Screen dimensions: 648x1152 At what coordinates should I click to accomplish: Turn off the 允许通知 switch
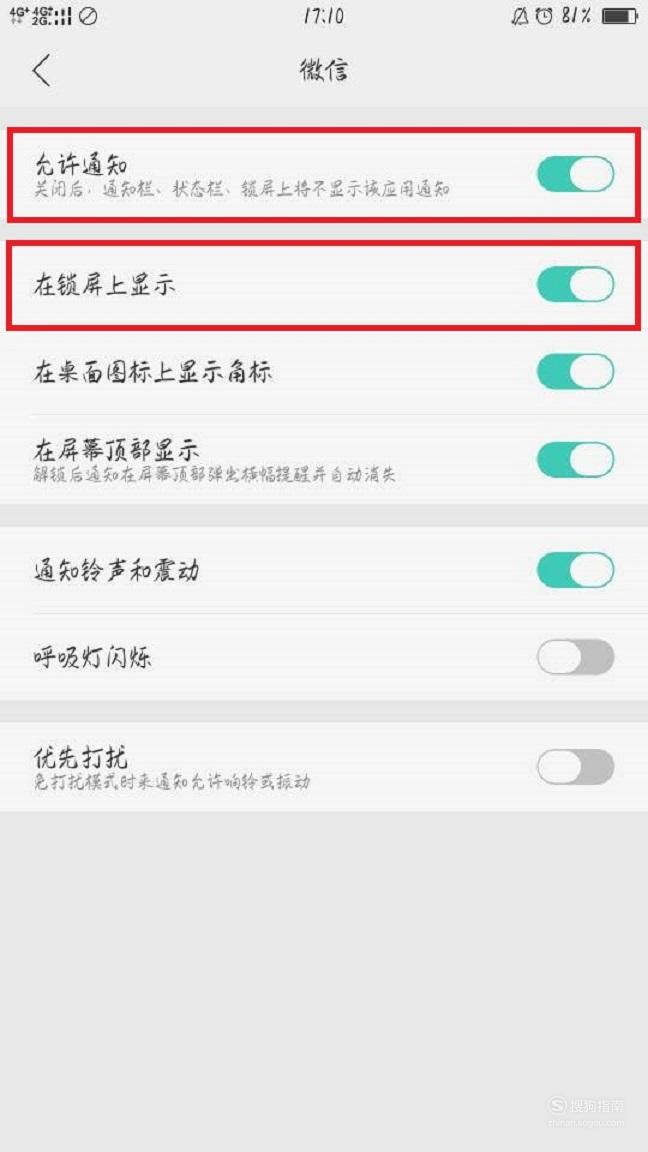(x=575, y=174)
